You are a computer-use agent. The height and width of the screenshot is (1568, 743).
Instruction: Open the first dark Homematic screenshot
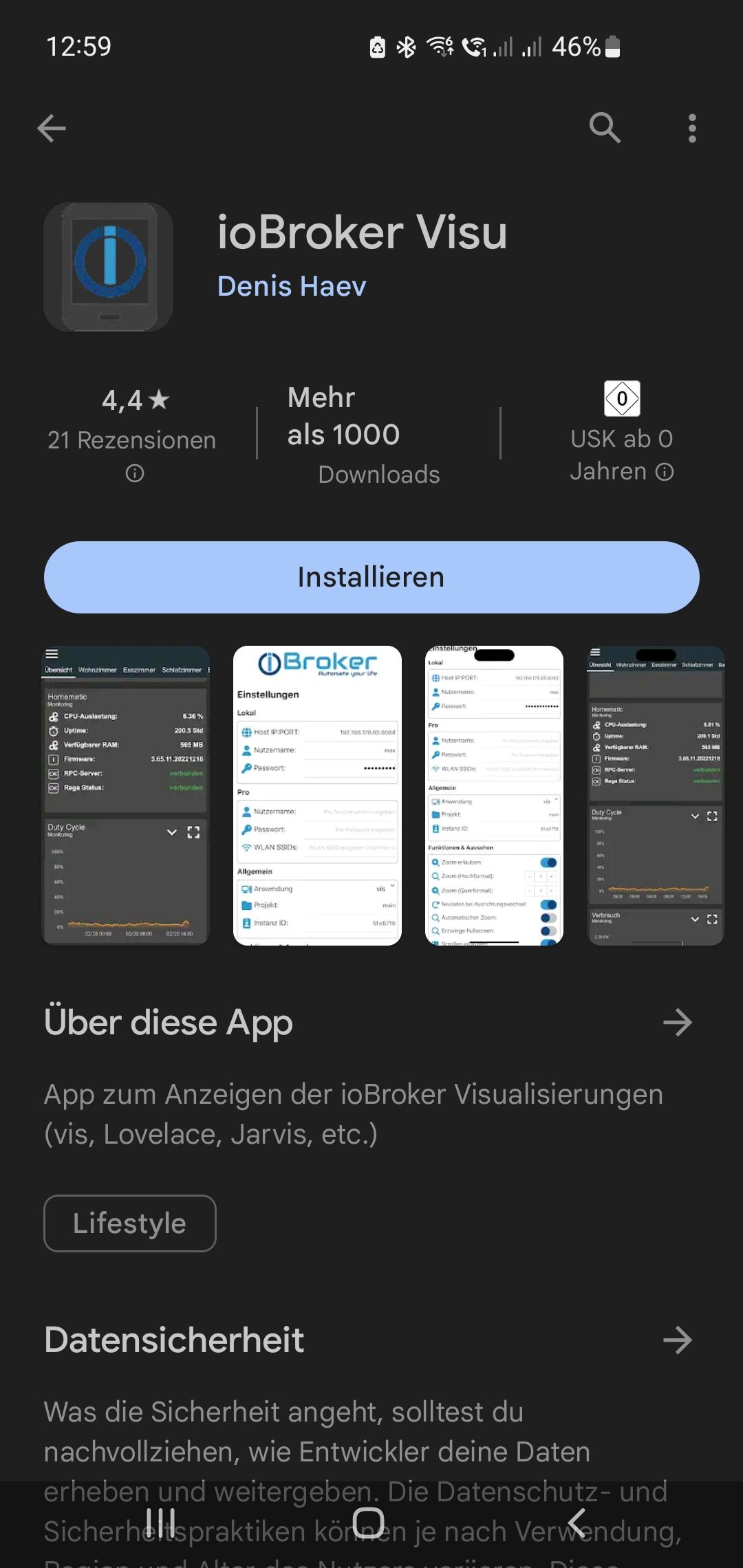tap(127, 795)
